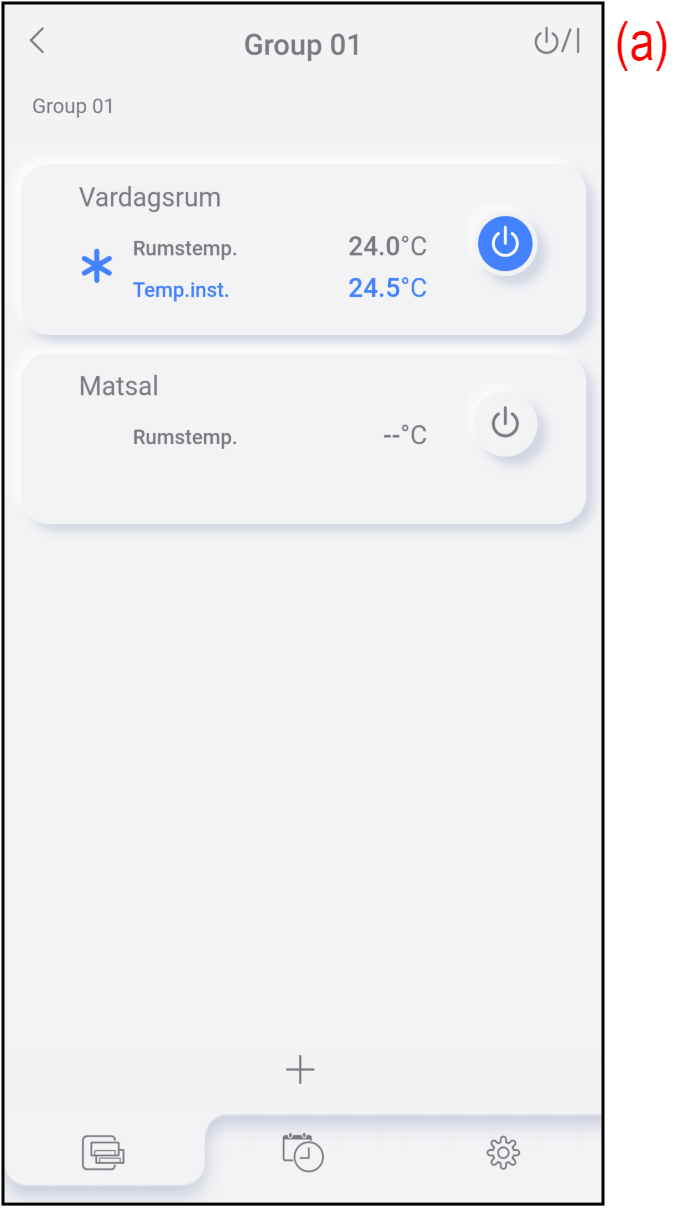The image size is (676, 1209).
Task: Switch to the units list tab
Action: point(104,1153)
